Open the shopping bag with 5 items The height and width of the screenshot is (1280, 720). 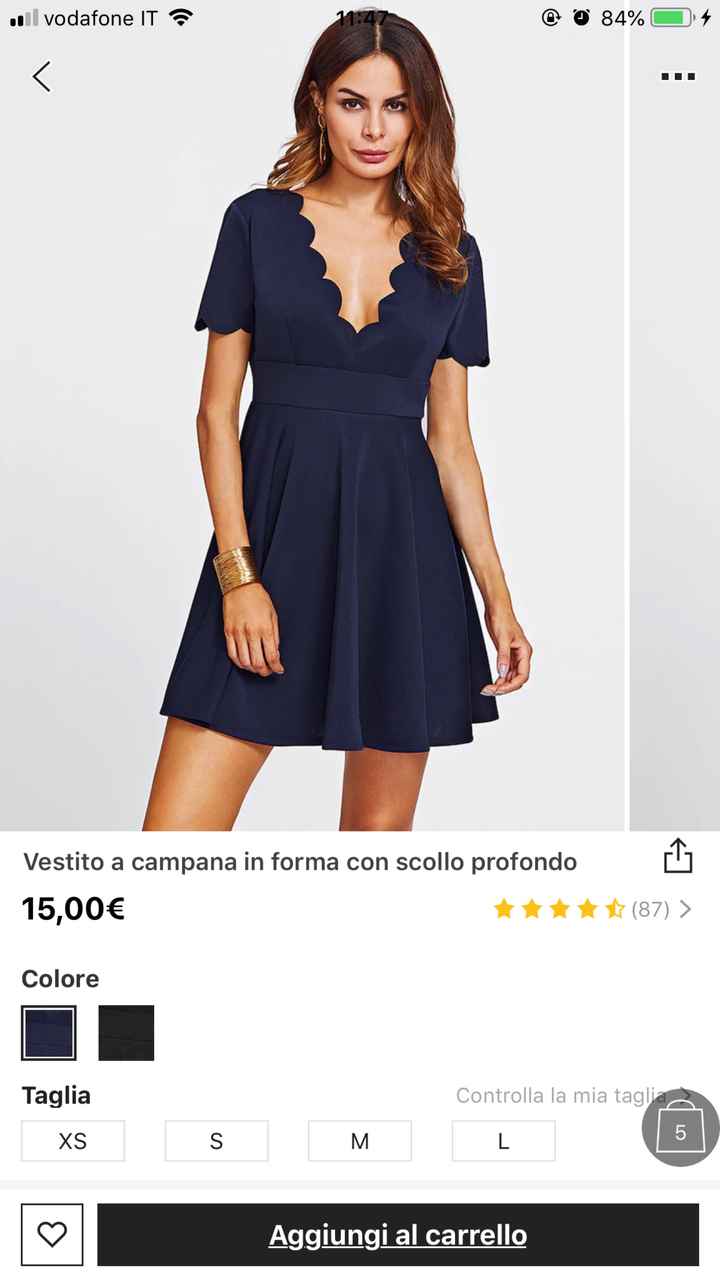[x=680, y=1129]
